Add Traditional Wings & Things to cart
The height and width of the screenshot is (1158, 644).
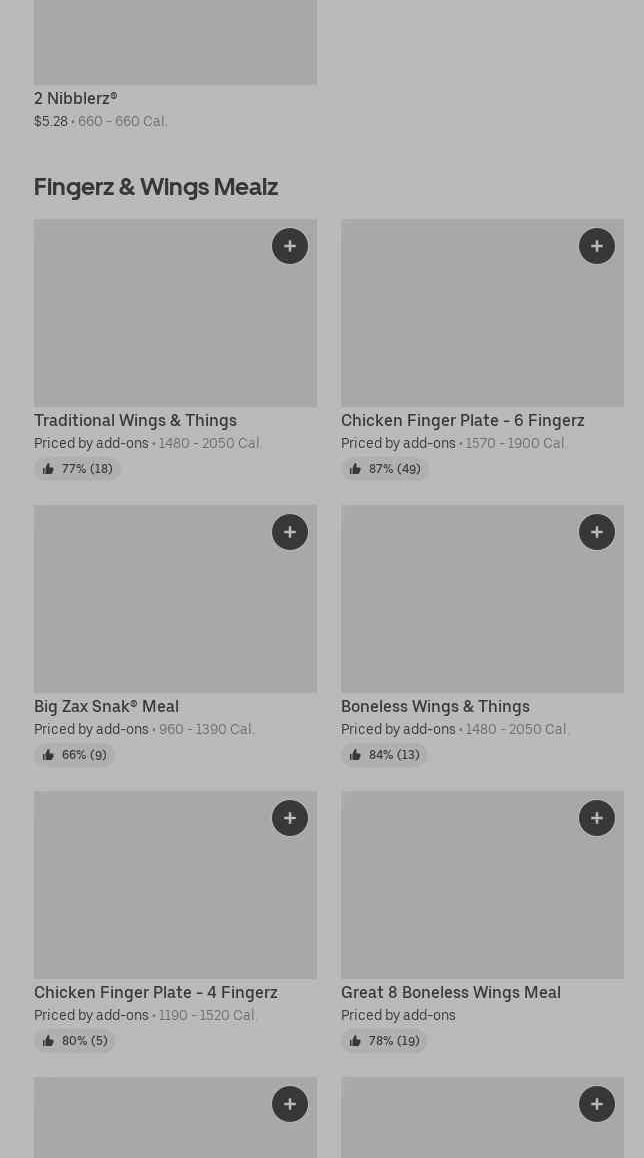pos(290,246)
